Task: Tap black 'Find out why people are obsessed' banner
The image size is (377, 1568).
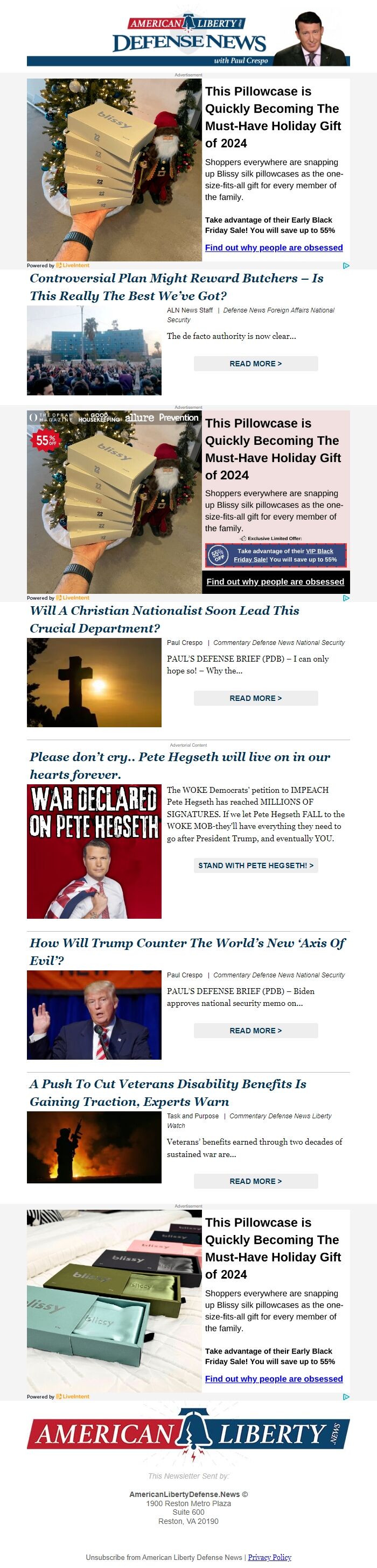Action: (275, 581)
